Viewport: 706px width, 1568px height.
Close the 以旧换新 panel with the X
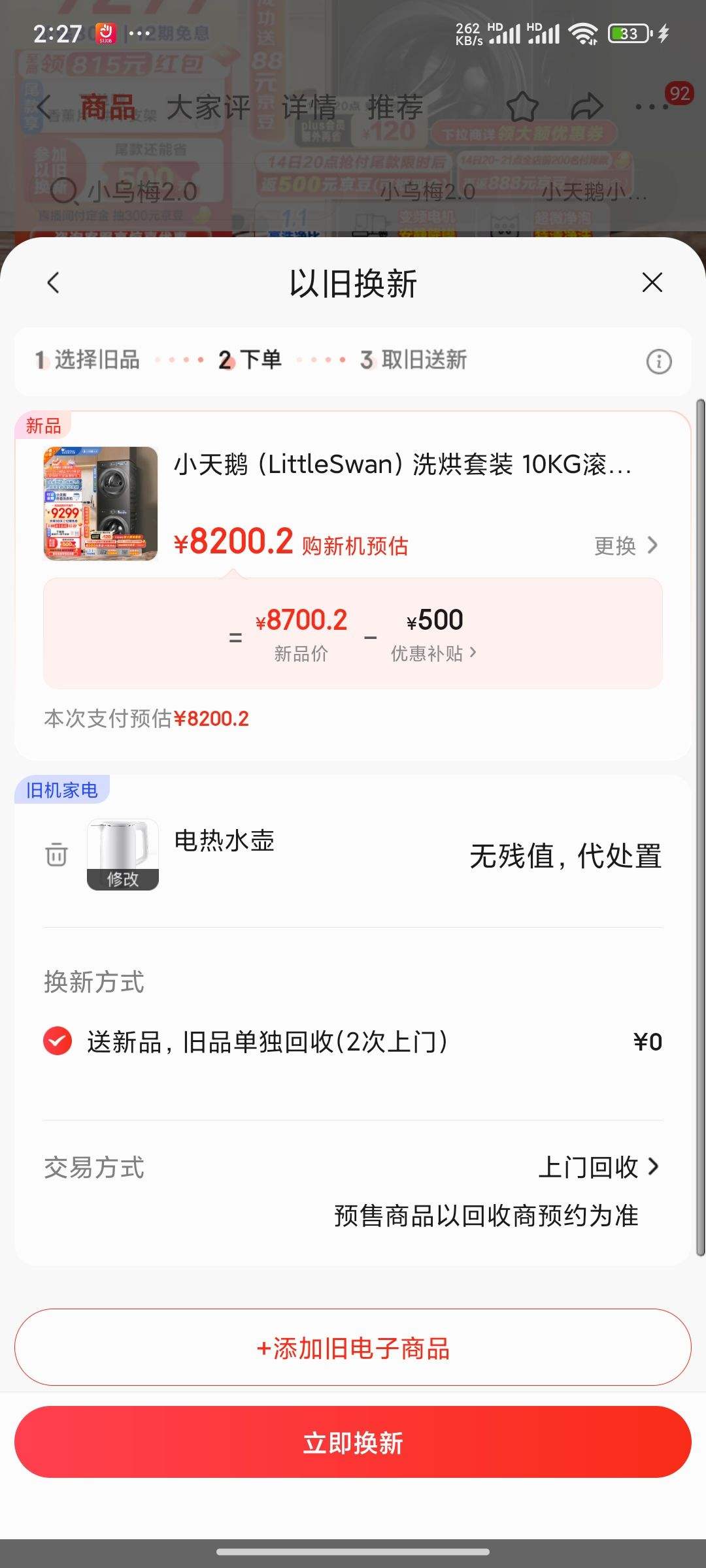point(652,282)
